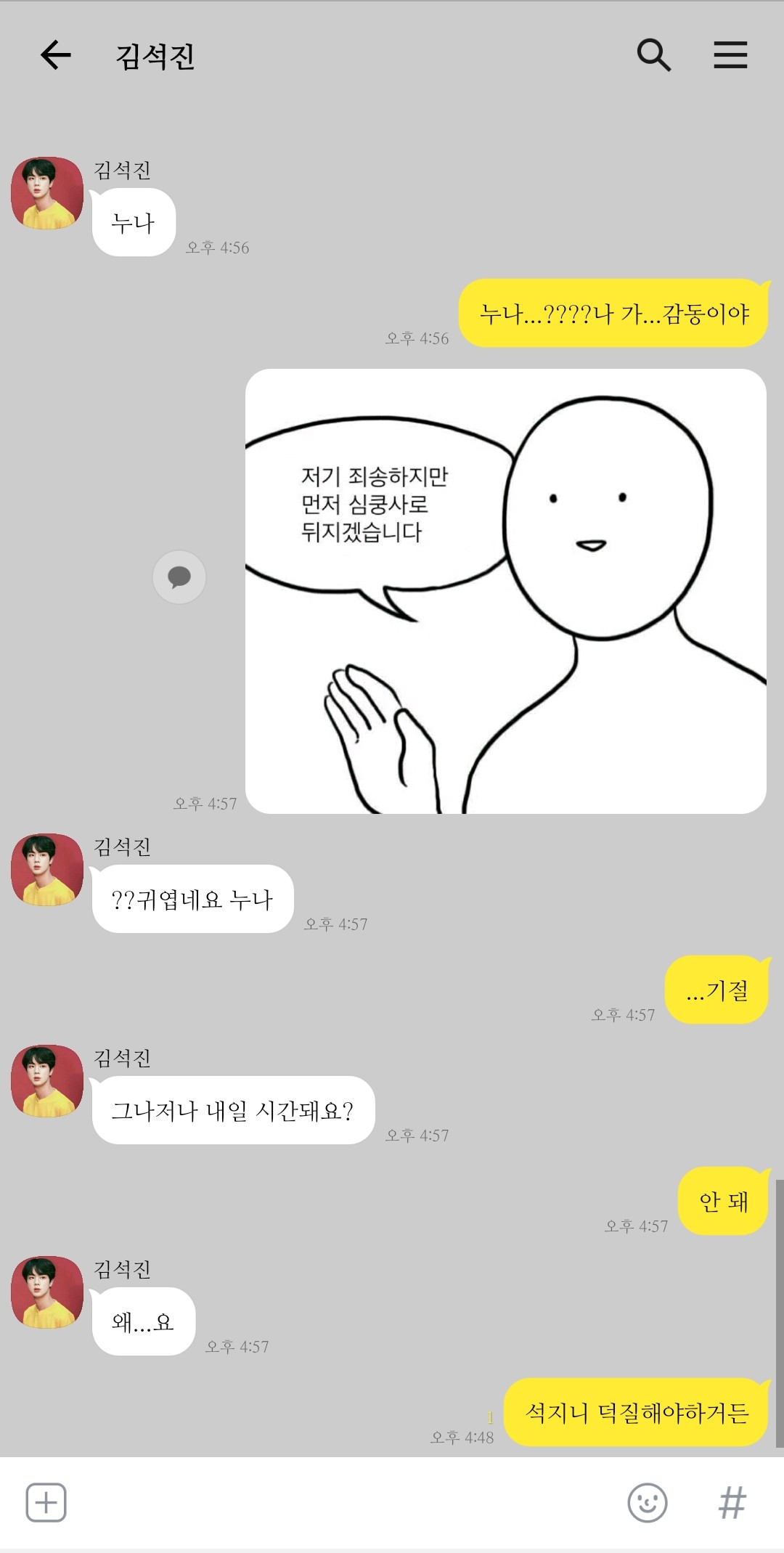The width and height of the screenshot is (784, 1553).
Task: Tap the comment bubble beside the image
Action: 179,577
